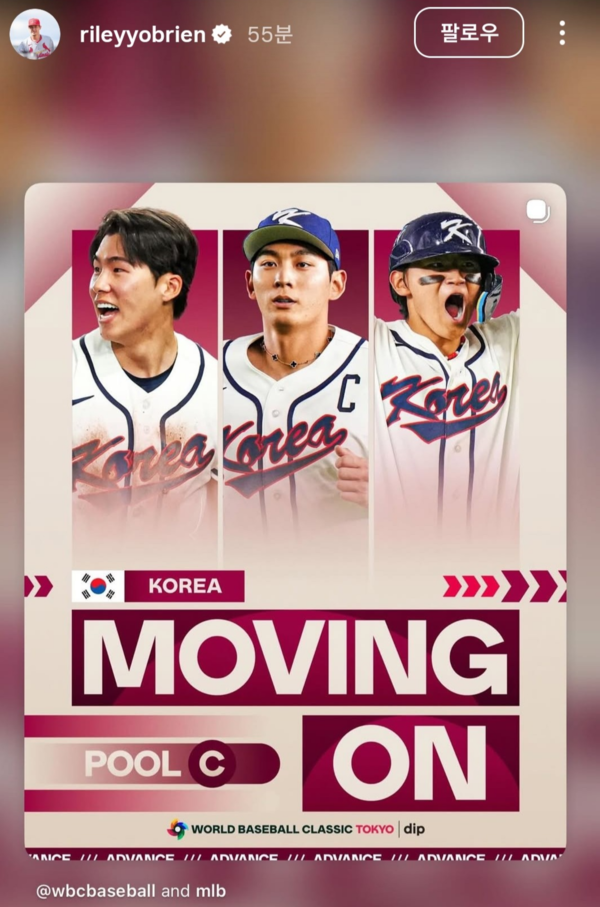Tap the rileyyobrien username
600x907 pixels.
pos(141,34)
